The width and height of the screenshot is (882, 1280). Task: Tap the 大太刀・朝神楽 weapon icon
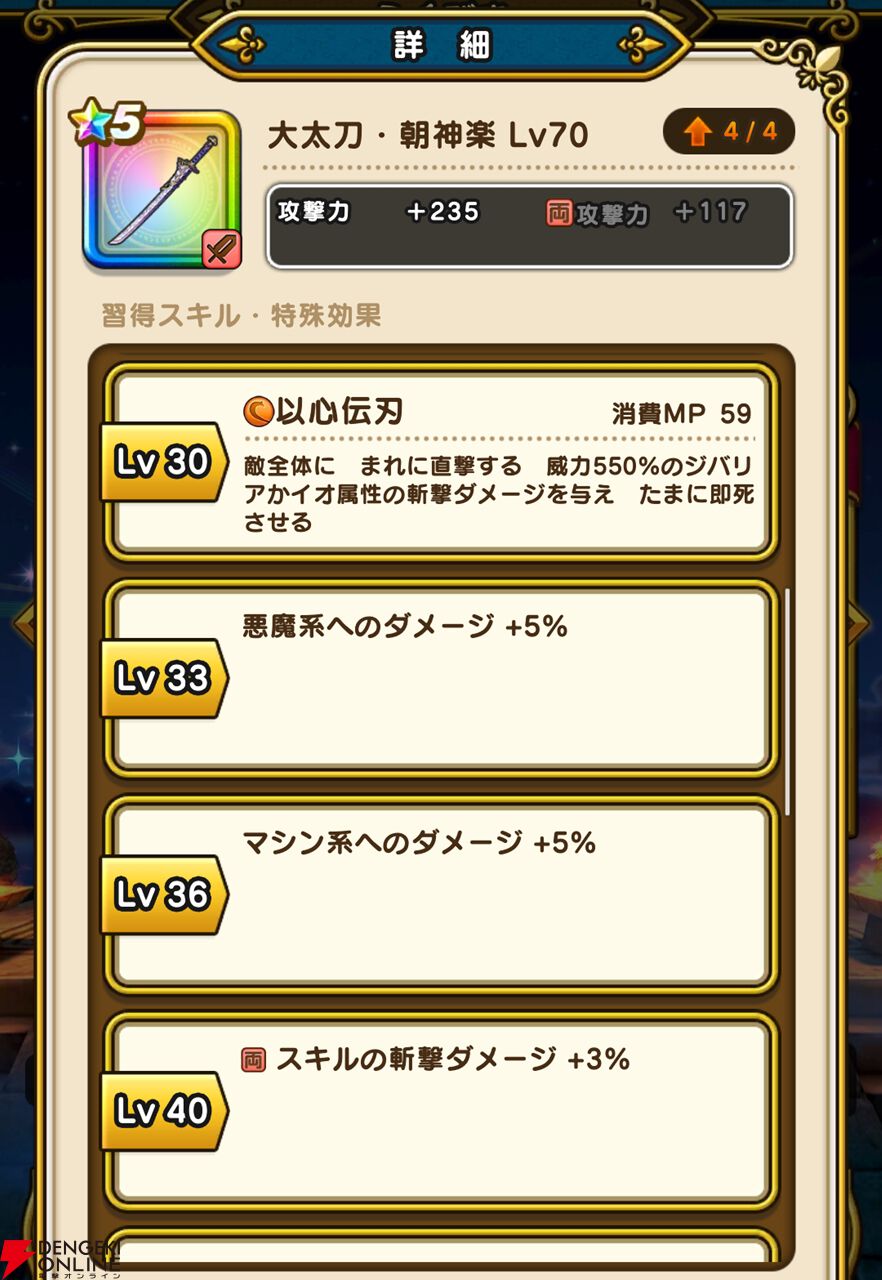click(162, 191)
